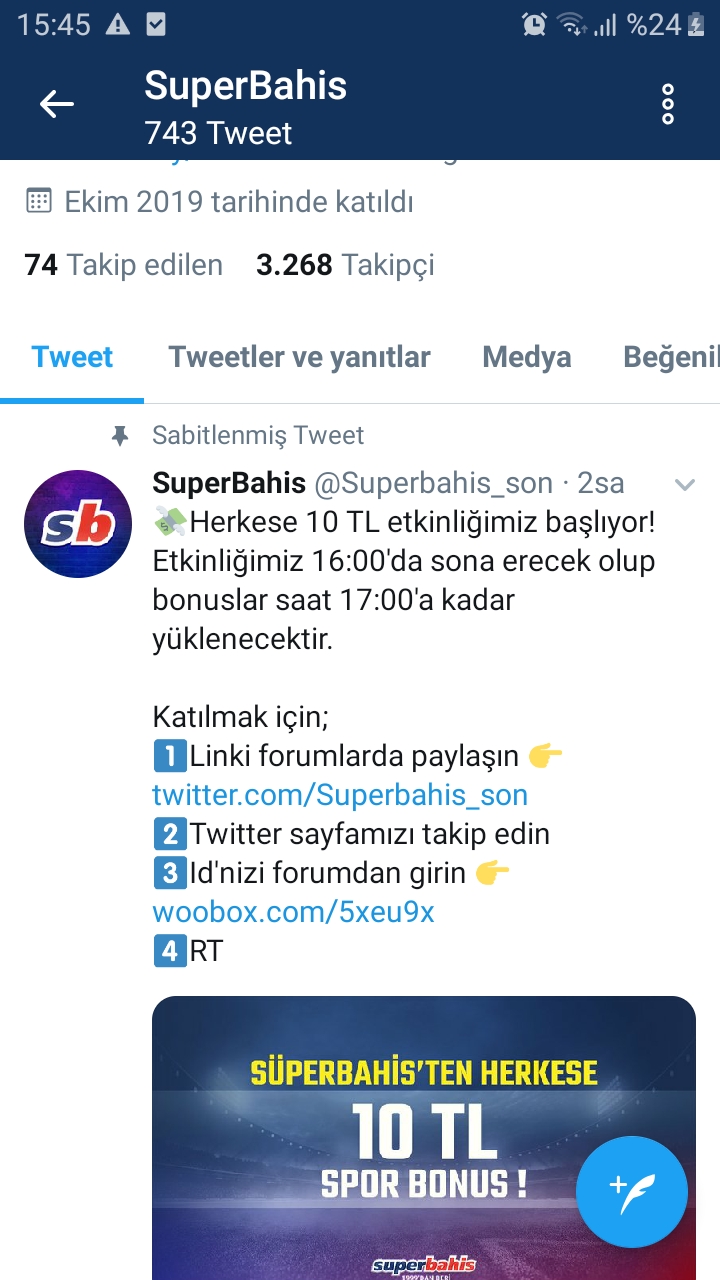The height and width of the screenshot is (1280, 720).
Task: Open the three-dot overflow menu
Action: [x=668, y=104]
